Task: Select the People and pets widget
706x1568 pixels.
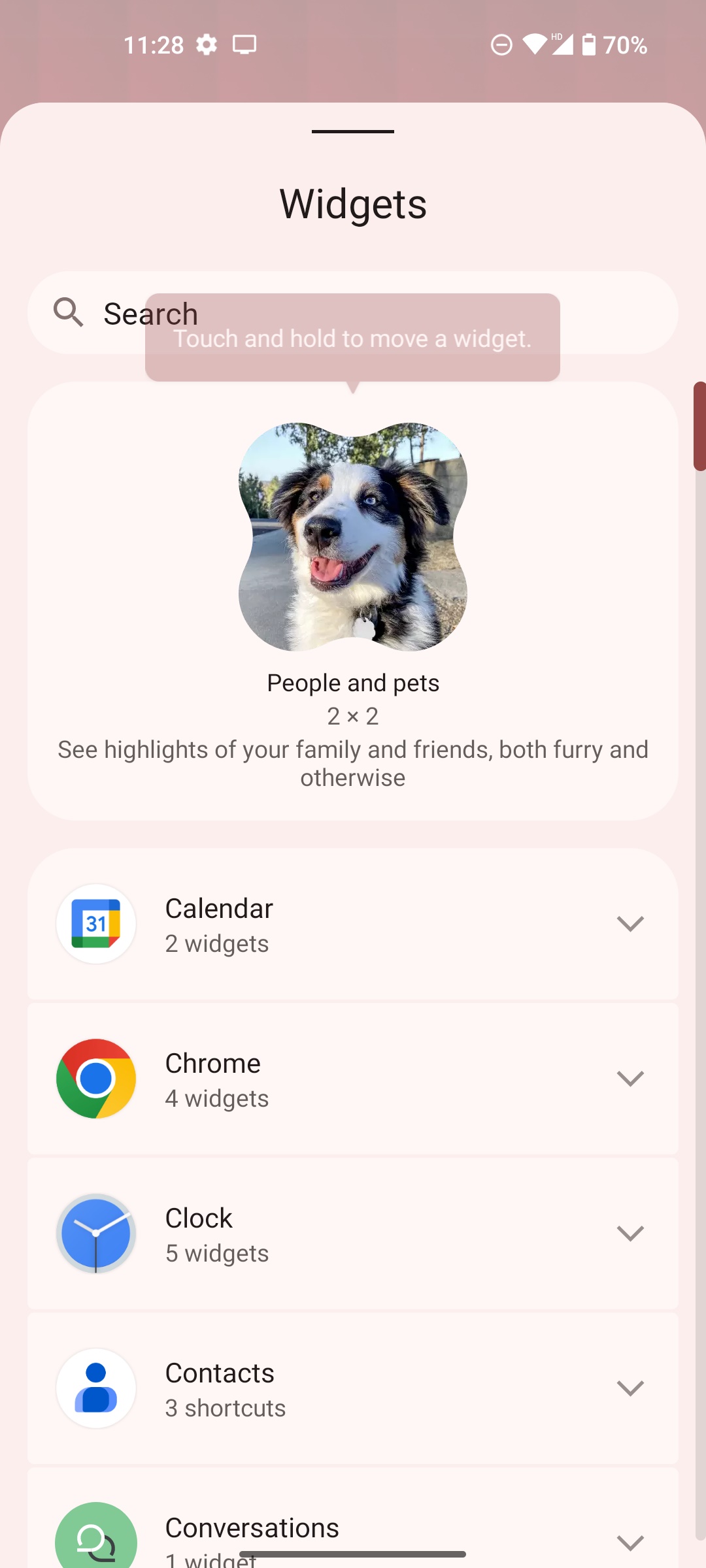Action: [353, 537]
